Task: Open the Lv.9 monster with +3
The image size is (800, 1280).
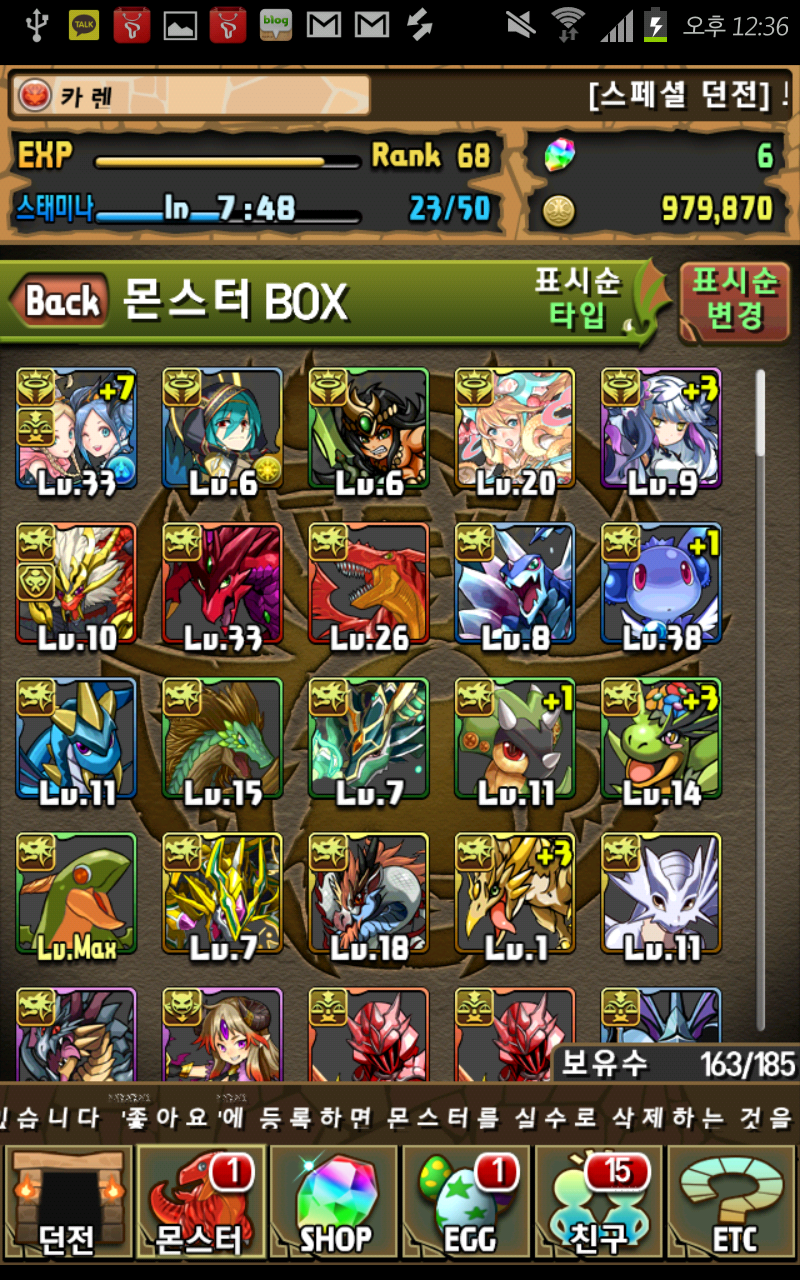Action: coord(660,430)
